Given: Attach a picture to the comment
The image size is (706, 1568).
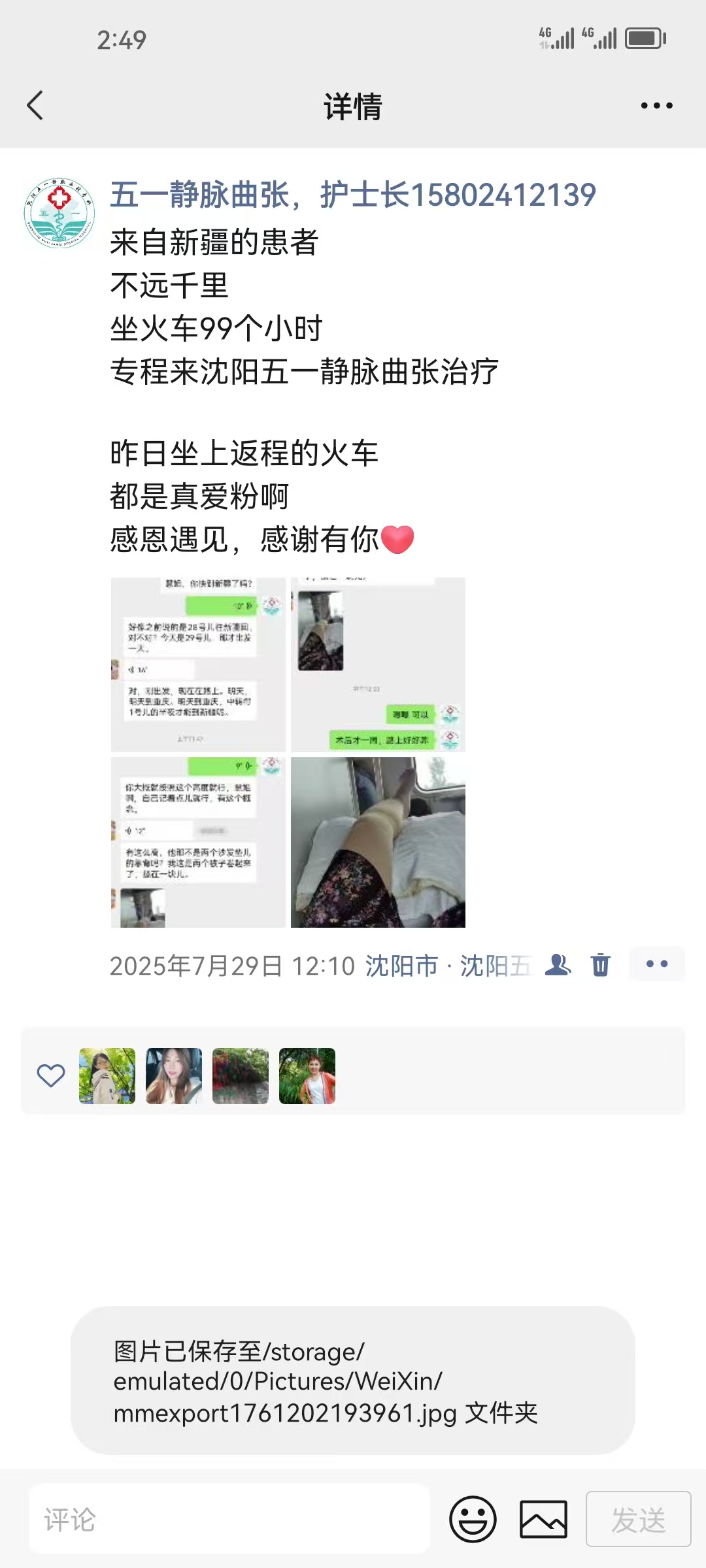Looking at the screenshot, I should pyautogui.click(x=543, y=1519).
